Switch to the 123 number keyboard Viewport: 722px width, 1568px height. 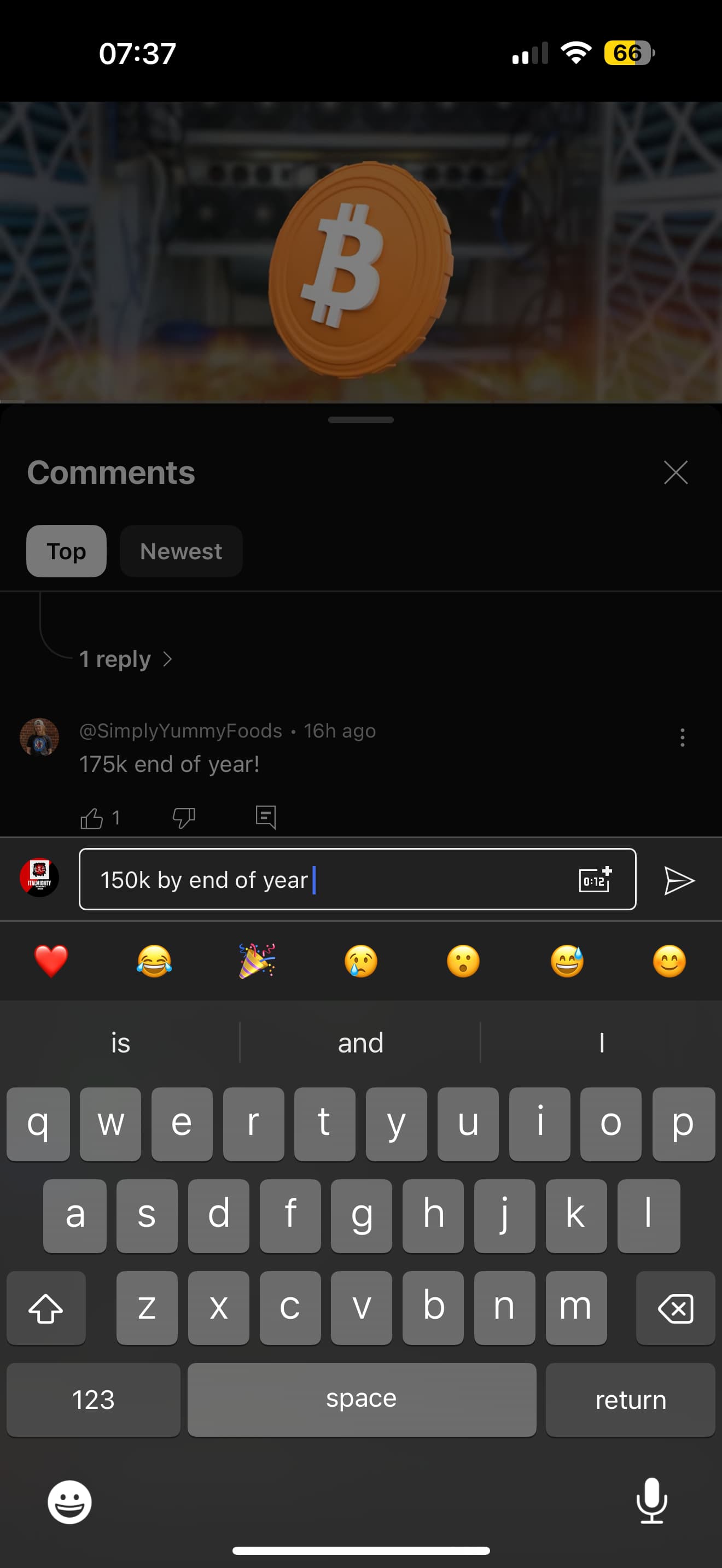coord(93,1400)
